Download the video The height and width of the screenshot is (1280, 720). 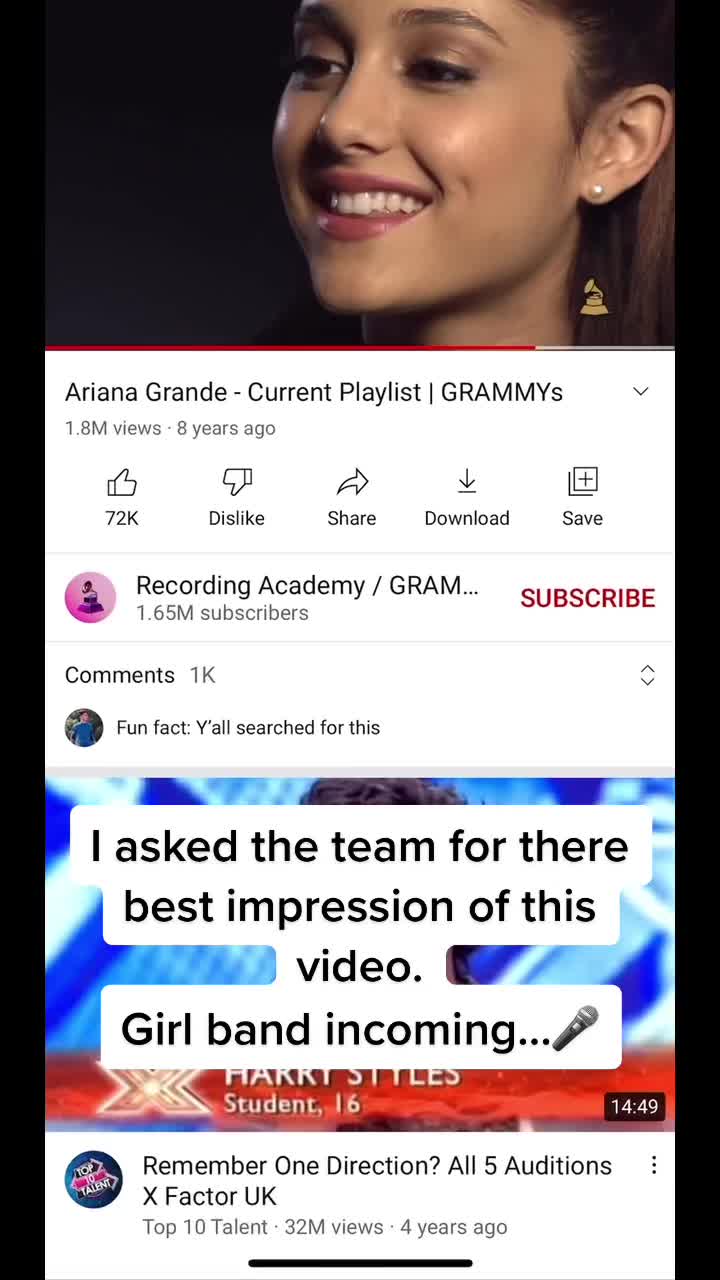(x=467, y=497)
